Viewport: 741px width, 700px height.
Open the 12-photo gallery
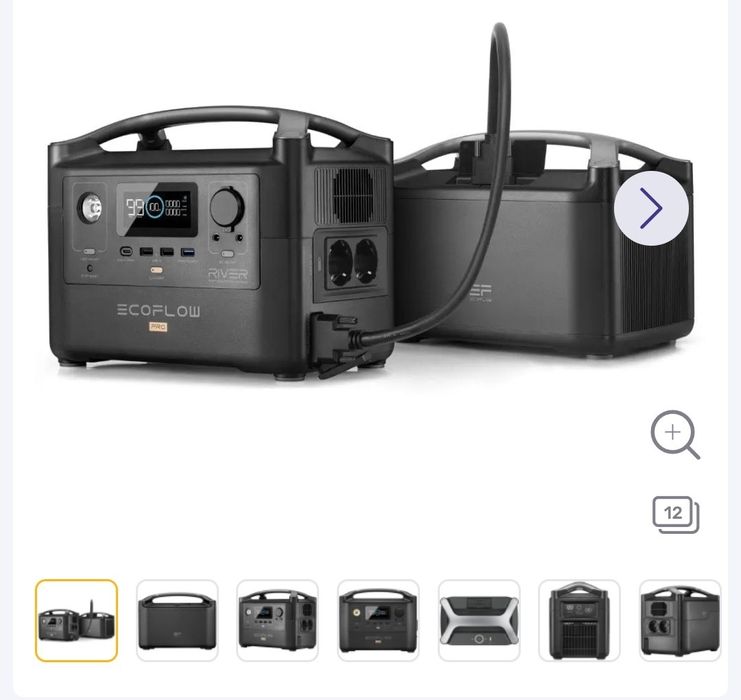click(675, 514)
